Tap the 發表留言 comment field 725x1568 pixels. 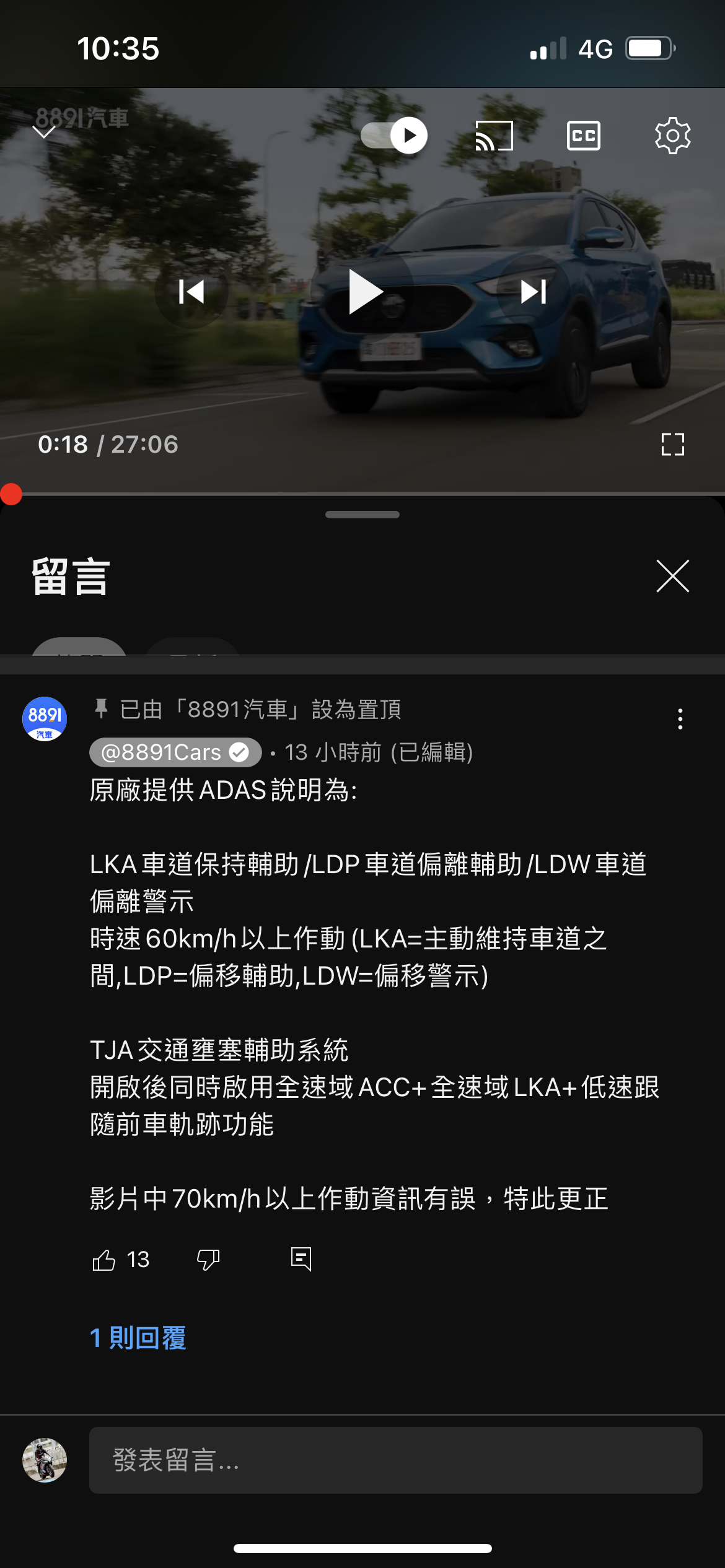[395, 1460]
